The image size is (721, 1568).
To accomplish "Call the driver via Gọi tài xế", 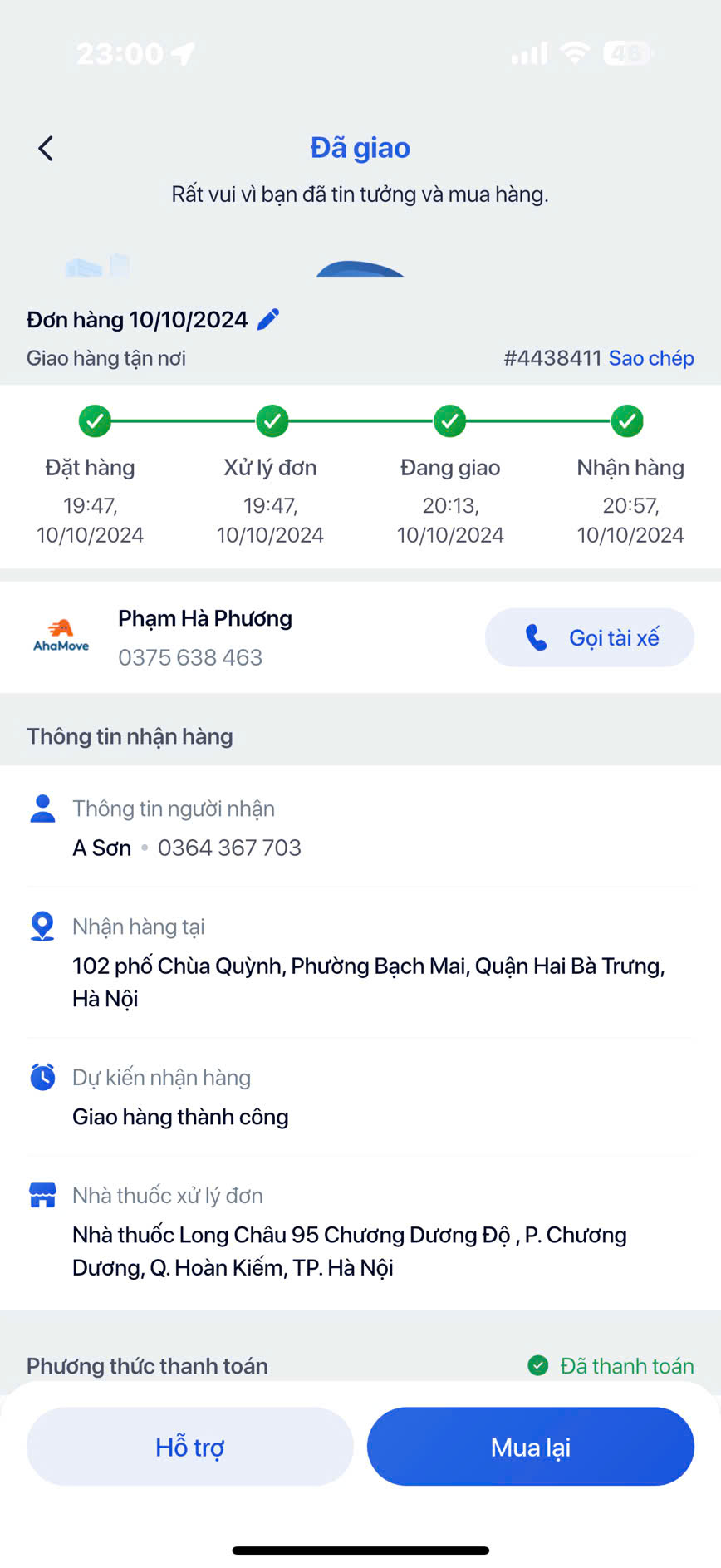I will tap(590, 637).
